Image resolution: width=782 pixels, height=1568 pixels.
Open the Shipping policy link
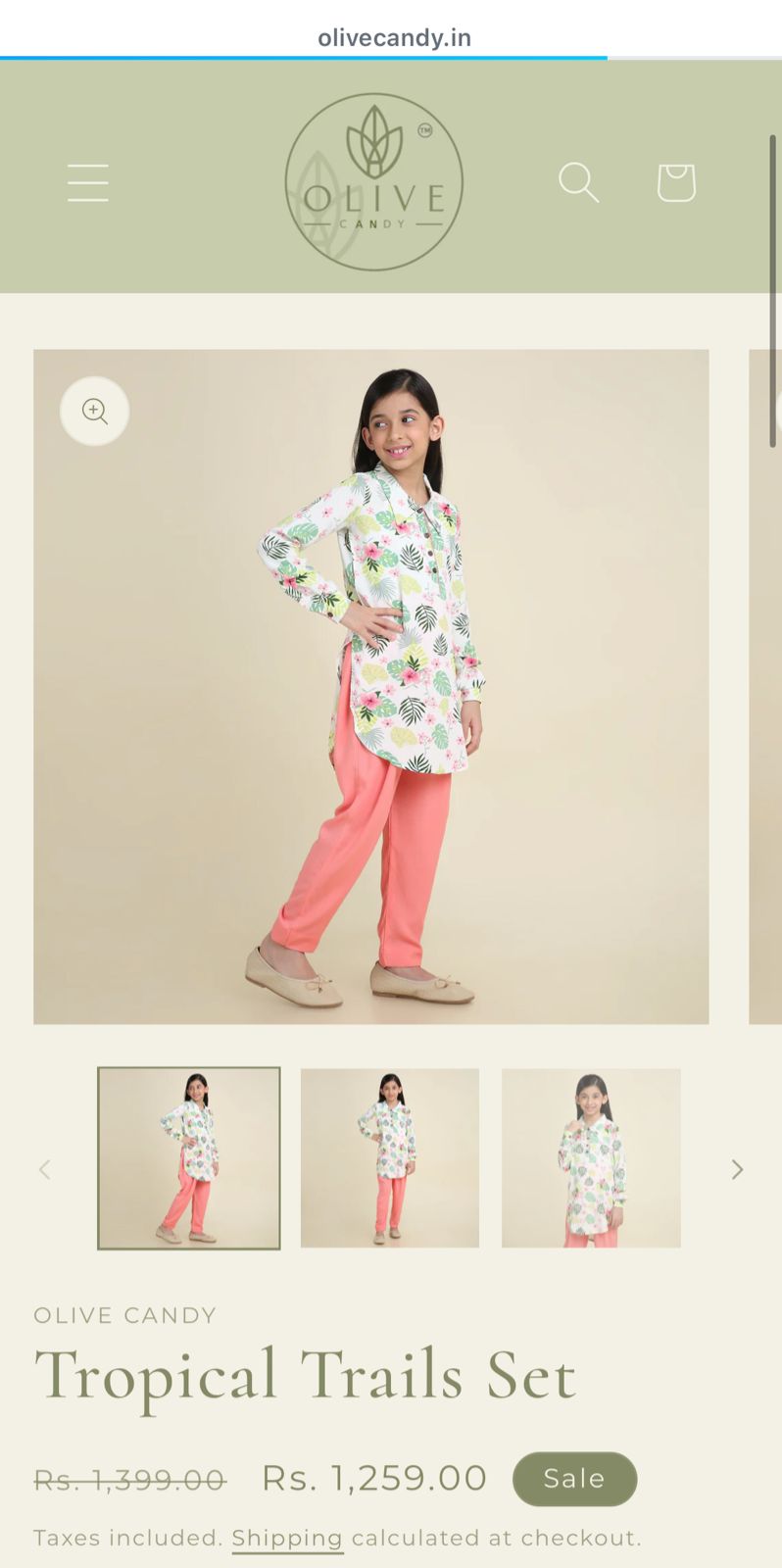[287, 1539]
